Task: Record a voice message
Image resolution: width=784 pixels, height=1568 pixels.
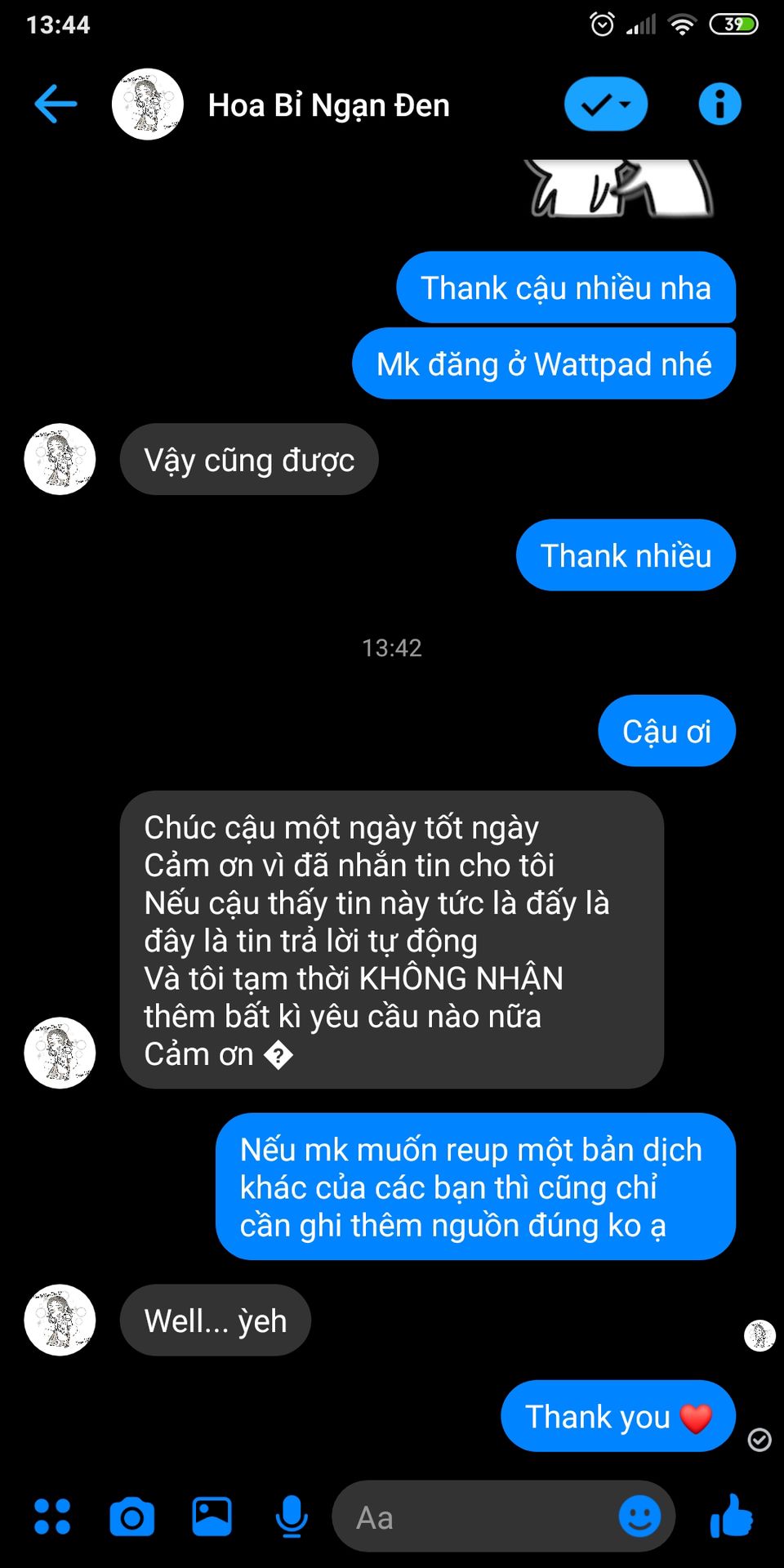Action: pyautogui.click(x=291, y=1517)
